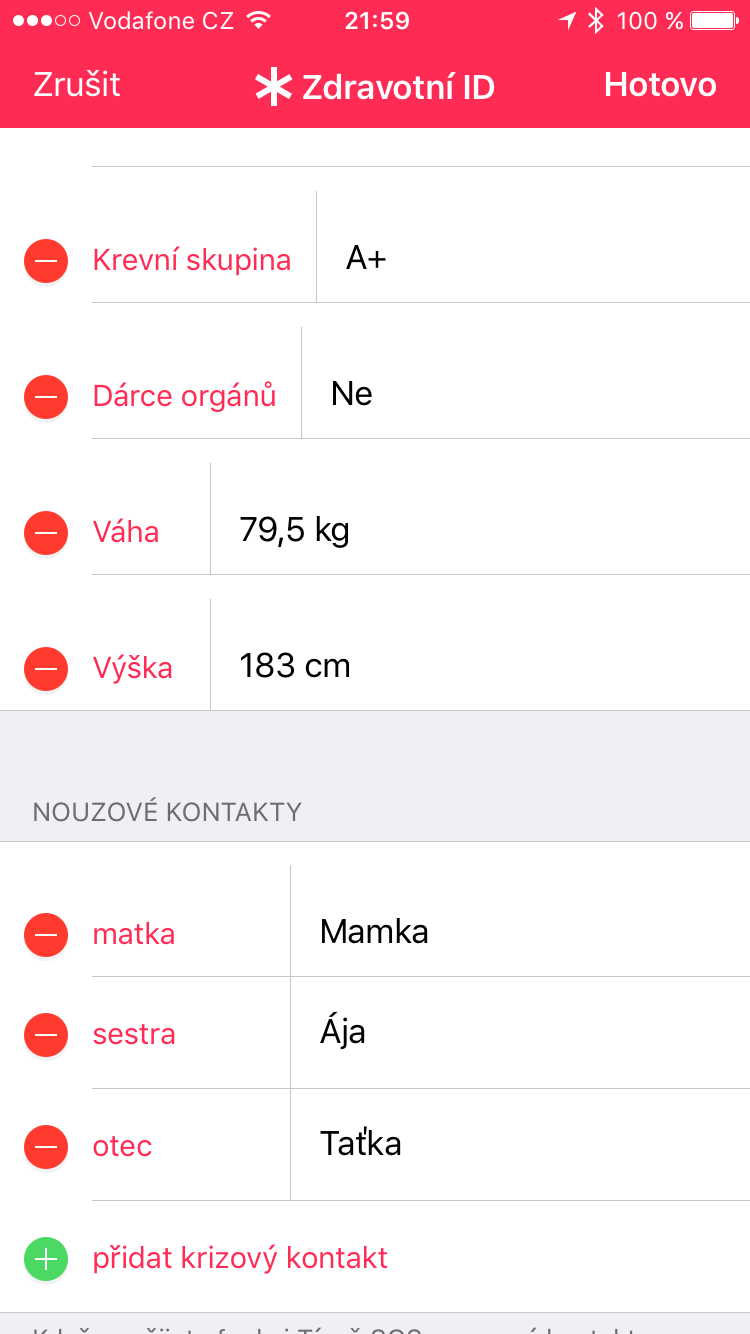This screenshot has height=1334, width=750.
Task: Delete the Výška field
Action: (46, 668)
